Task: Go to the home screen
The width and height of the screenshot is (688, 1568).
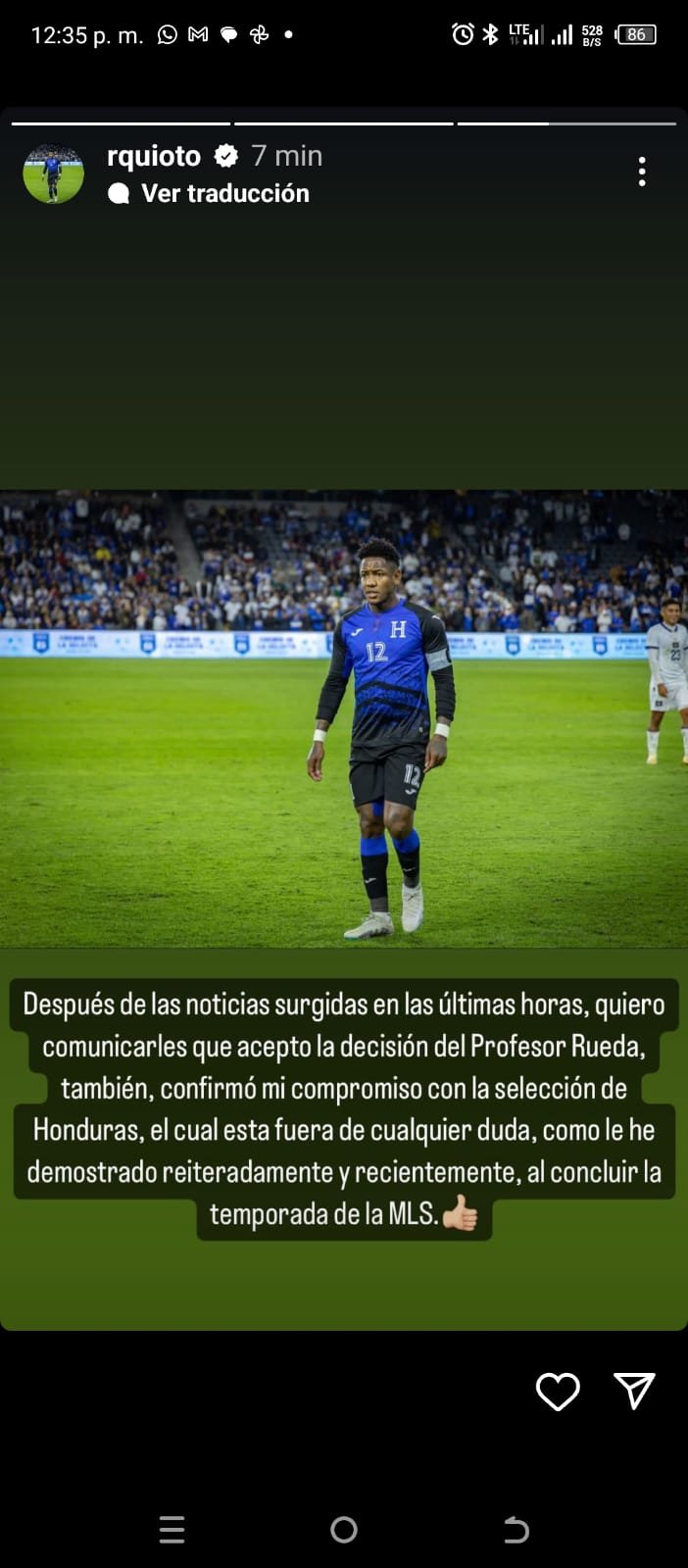Action: click(x=344, y=1529)
